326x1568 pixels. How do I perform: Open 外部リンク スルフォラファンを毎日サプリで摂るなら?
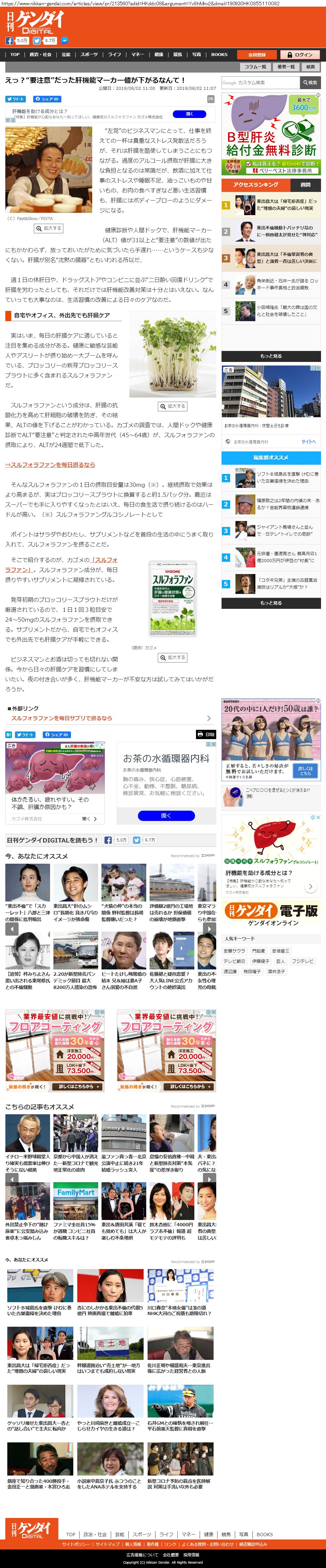coord(61,718)
